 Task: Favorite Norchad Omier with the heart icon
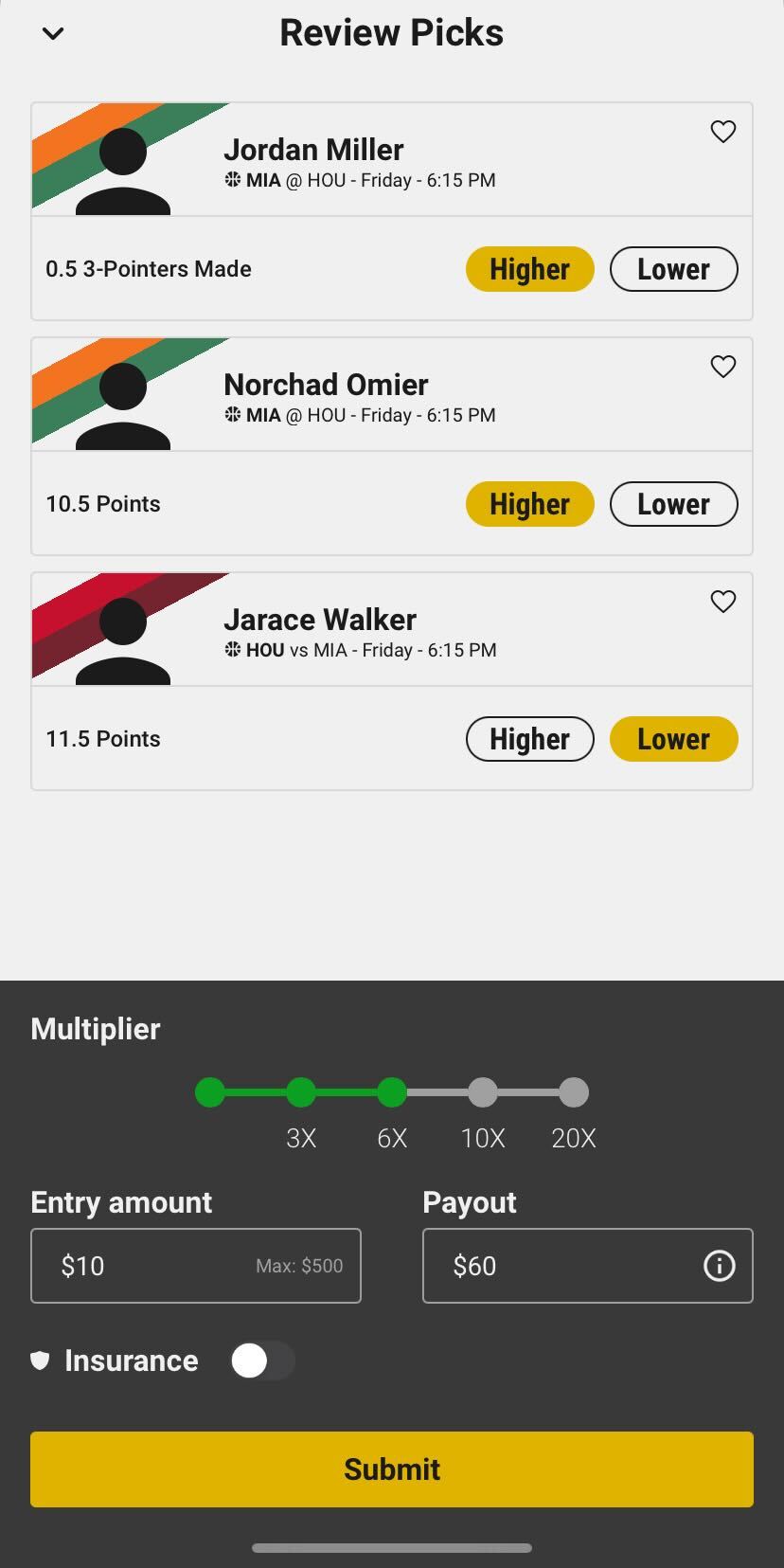click(x=722, y=367)
